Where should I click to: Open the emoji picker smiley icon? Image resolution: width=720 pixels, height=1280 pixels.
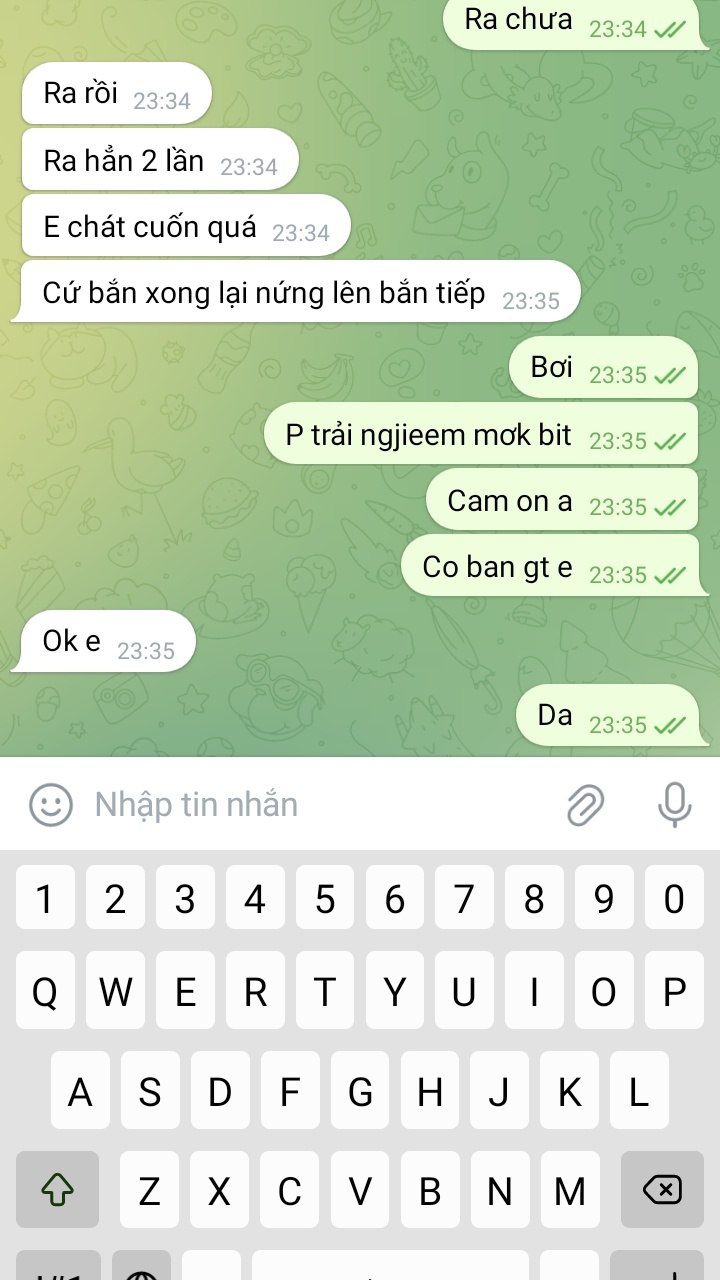51,804
